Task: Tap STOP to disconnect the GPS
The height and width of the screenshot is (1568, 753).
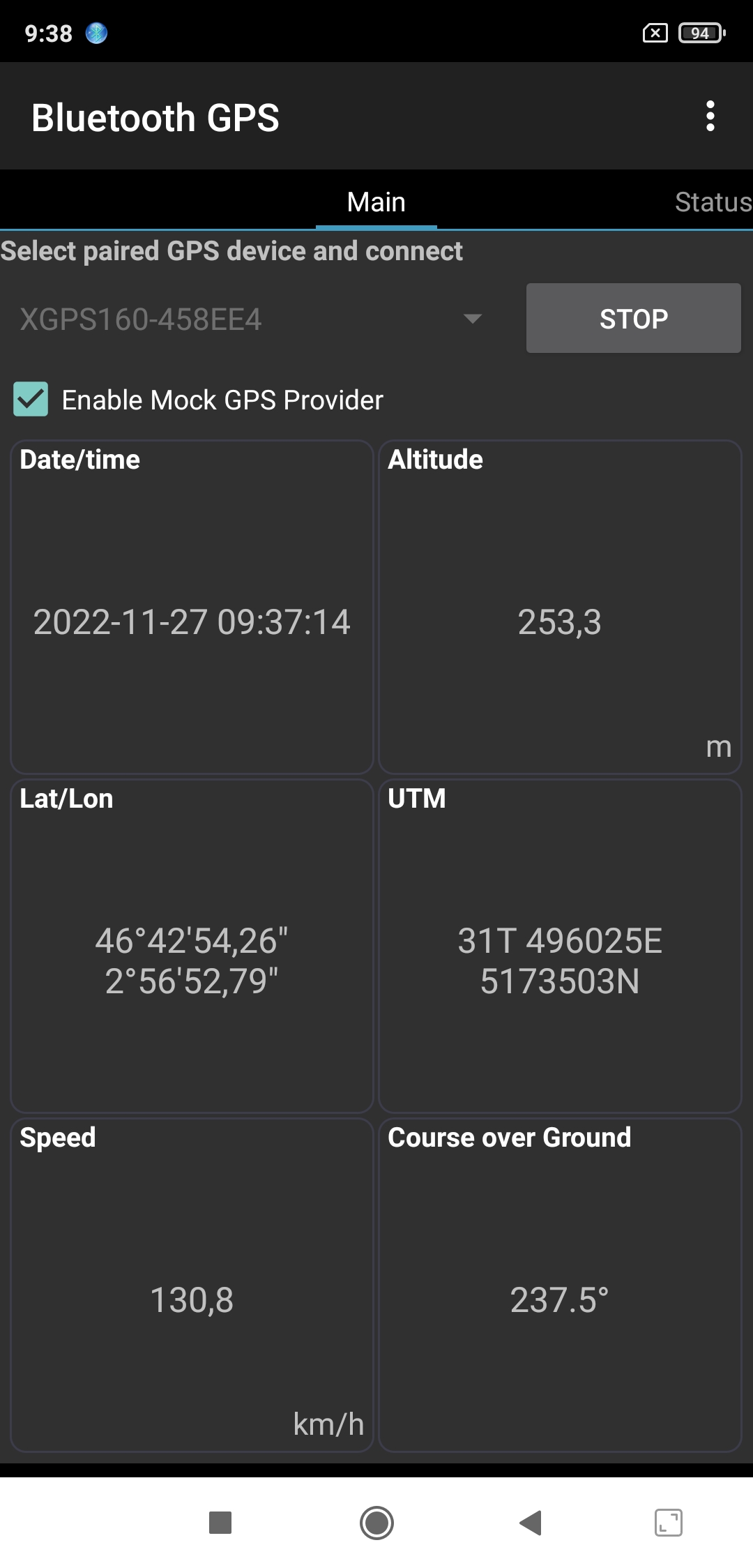Action: (633, 319)
